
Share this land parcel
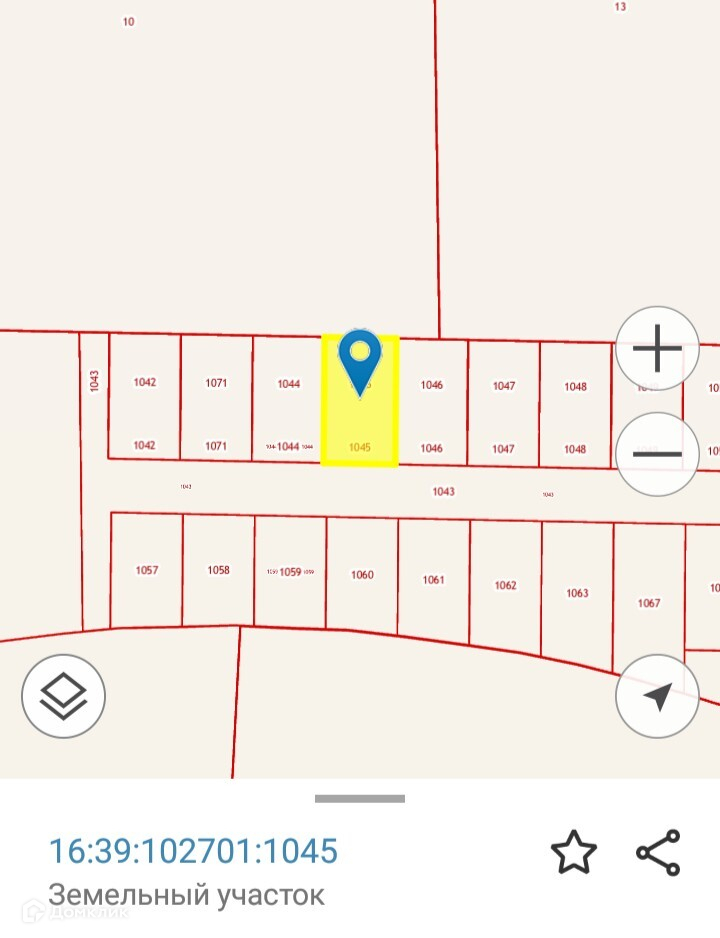(658, 853)
